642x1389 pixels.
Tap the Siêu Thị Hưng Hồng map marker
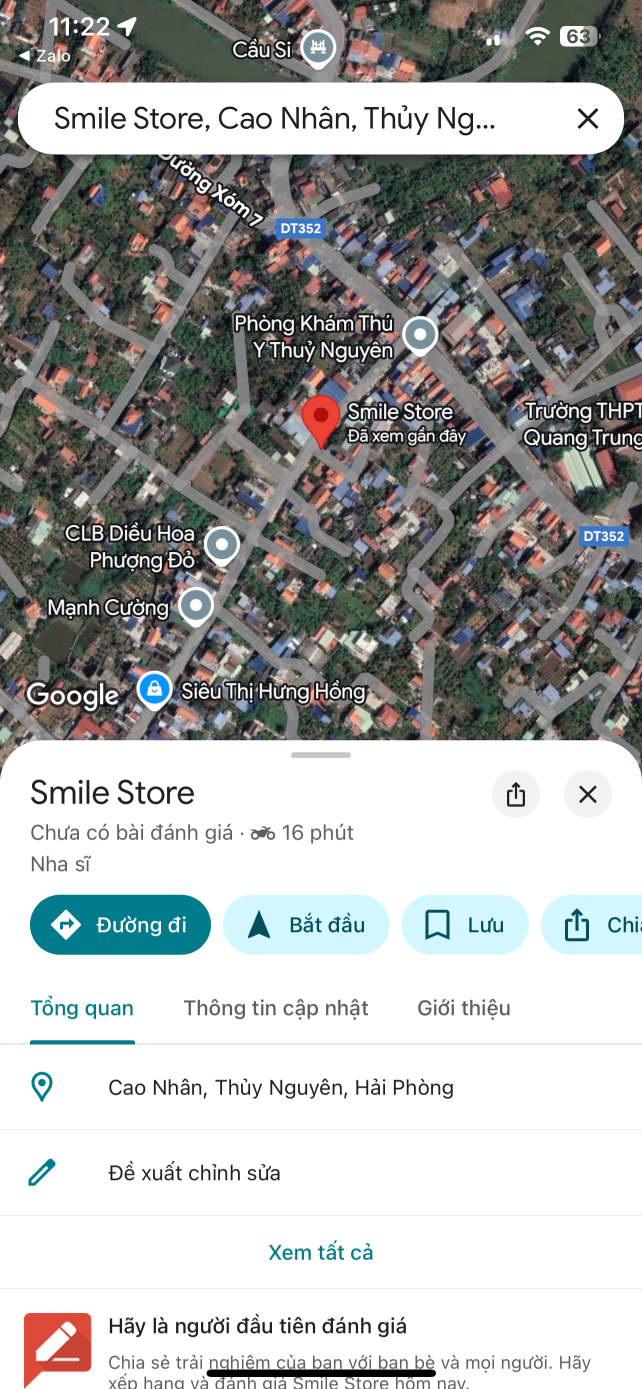pyautogui.click(x=154, y=689)
